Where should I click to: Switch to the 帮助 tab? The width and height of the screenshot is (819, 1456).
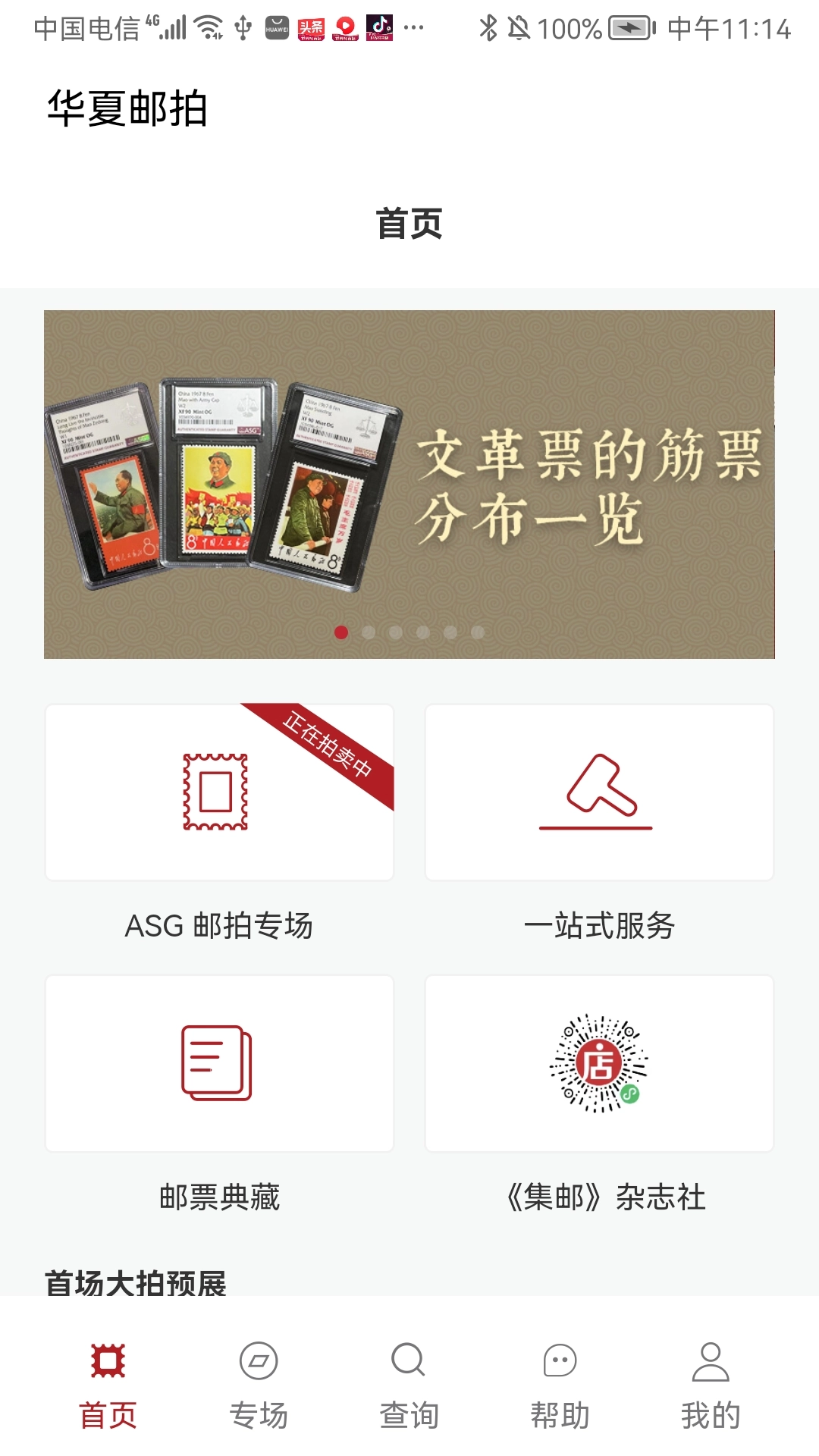tap(559, 1410)
